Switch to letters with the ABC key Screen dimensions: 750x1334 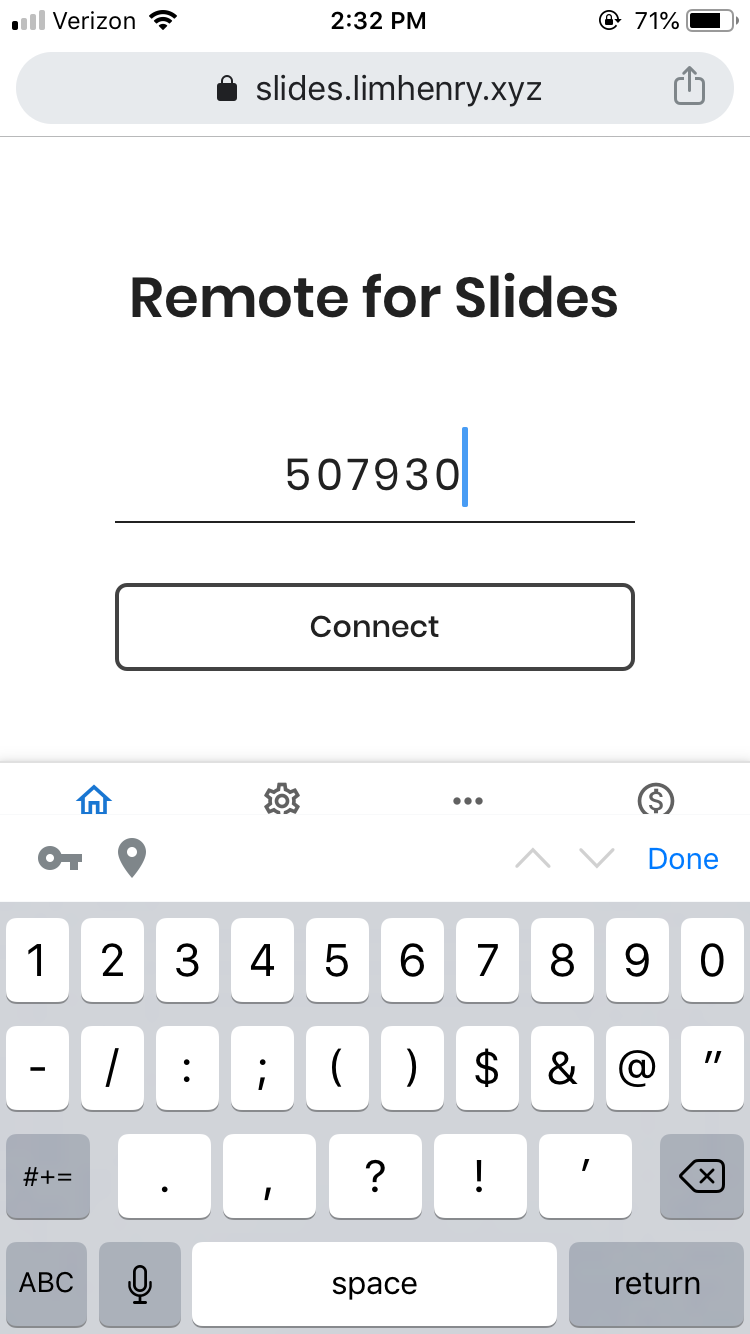46,1284
